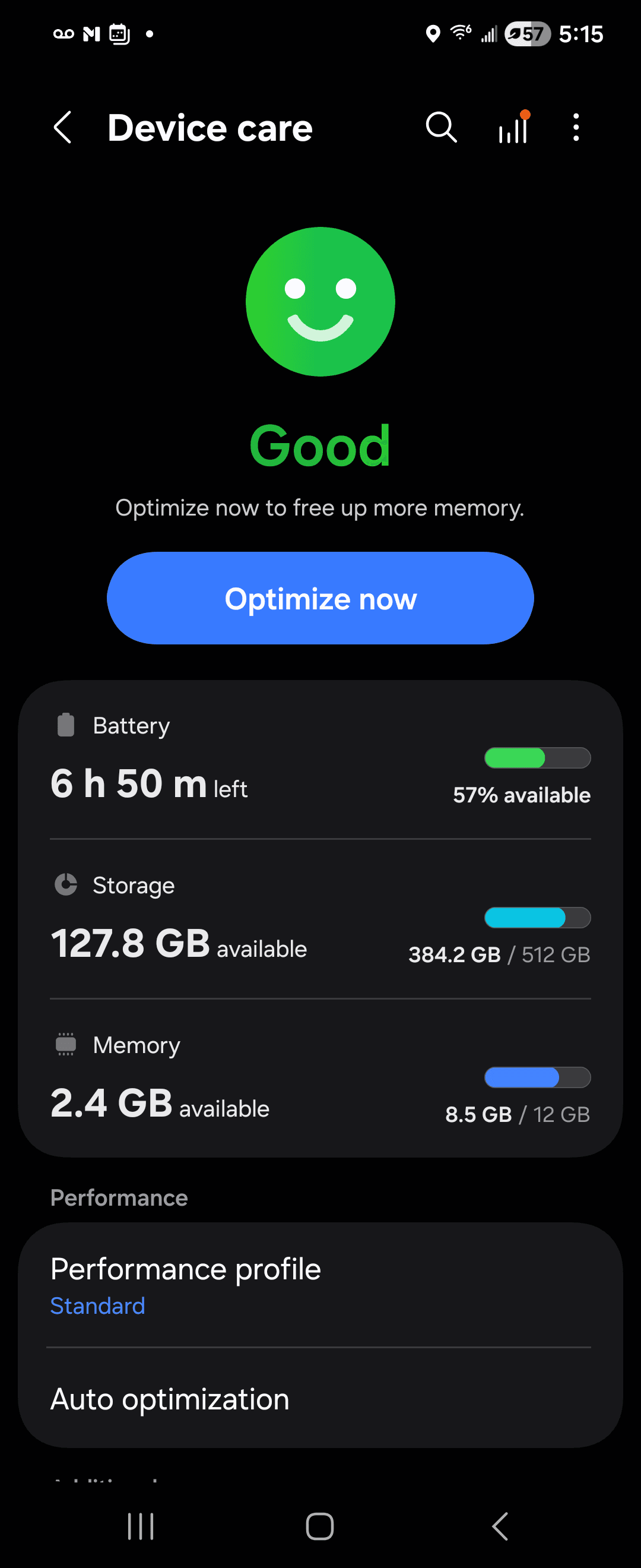This screenshot has width=641, height=1568.
Task: Open the diagnostics bar chart icon
Action: pos(513,128)
